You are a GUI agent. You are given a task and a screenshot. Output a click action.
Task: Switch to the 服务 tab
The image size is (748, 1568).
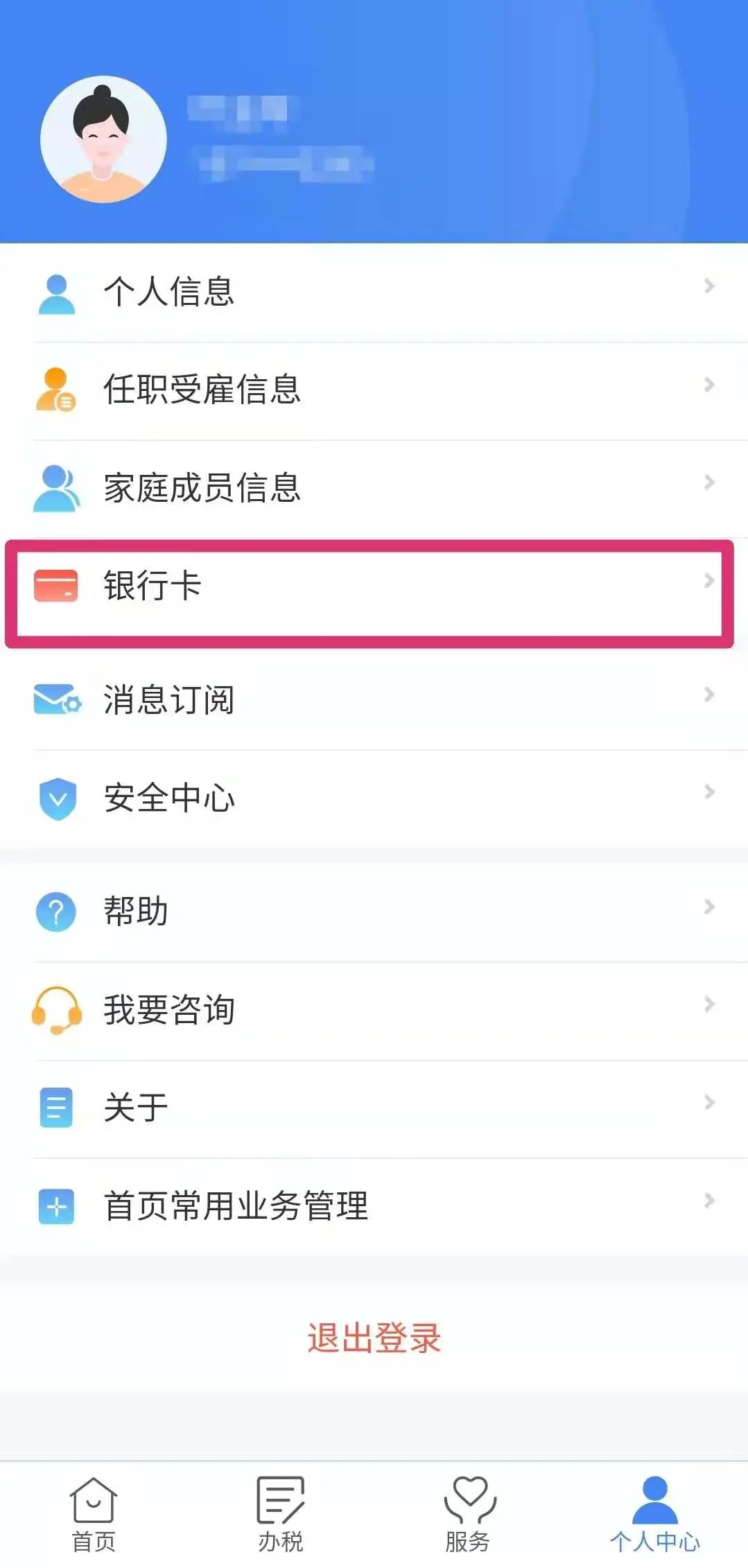(x=468, y=1515)
